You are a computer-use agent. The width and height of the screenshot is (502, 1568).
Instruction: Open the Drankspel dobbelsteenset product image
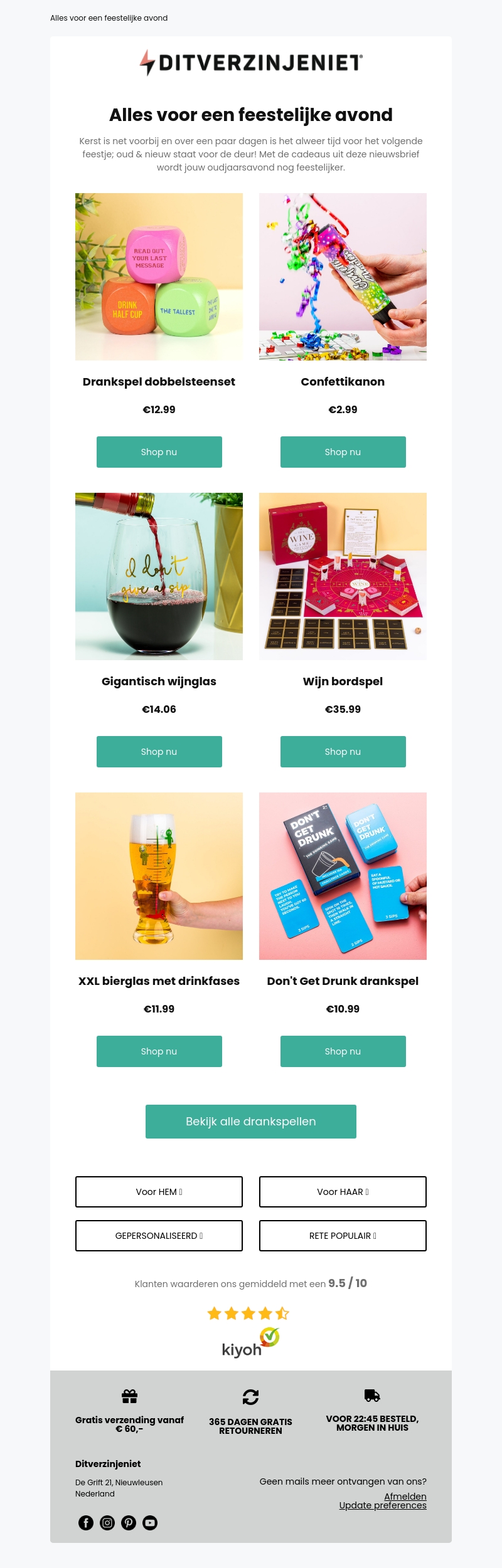(159, 276)
